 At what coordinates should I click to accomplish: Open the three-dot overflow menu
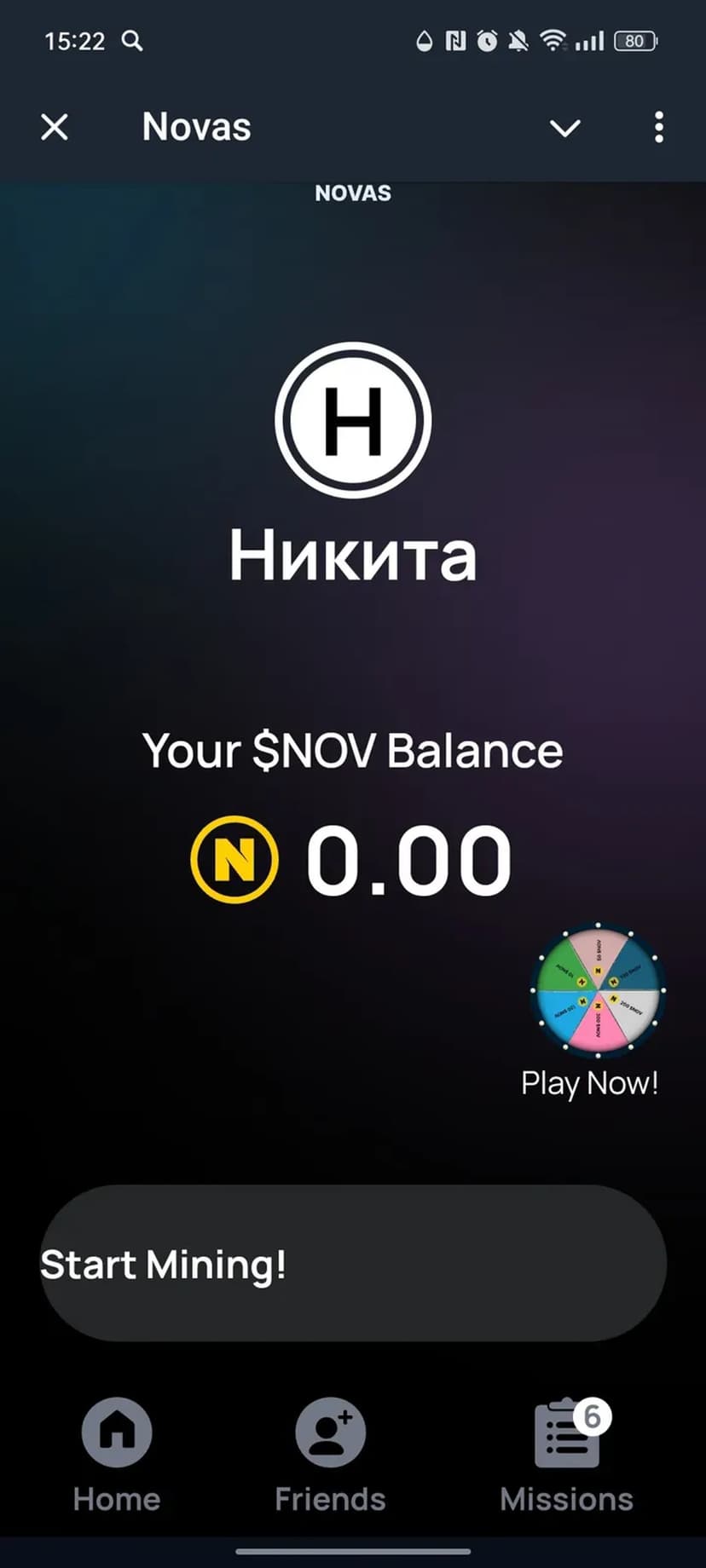click(x=658, y=128)
